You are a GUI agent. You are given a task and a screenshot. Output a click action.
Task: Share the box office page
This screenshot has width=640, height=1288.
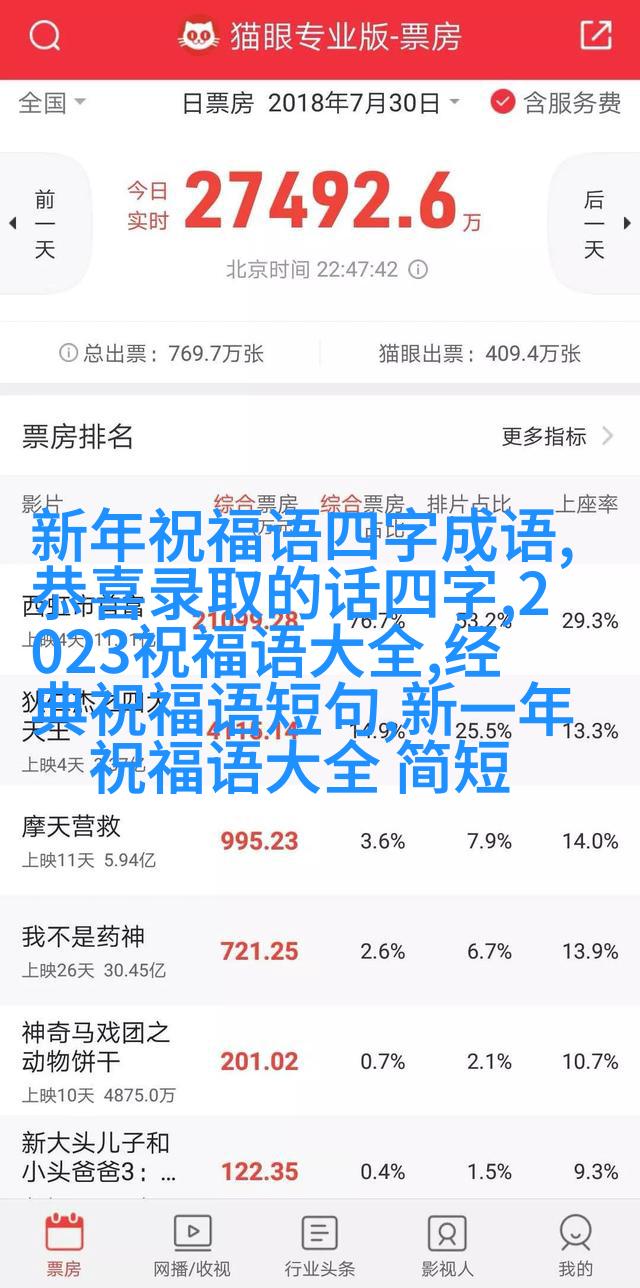click(596, 36)
